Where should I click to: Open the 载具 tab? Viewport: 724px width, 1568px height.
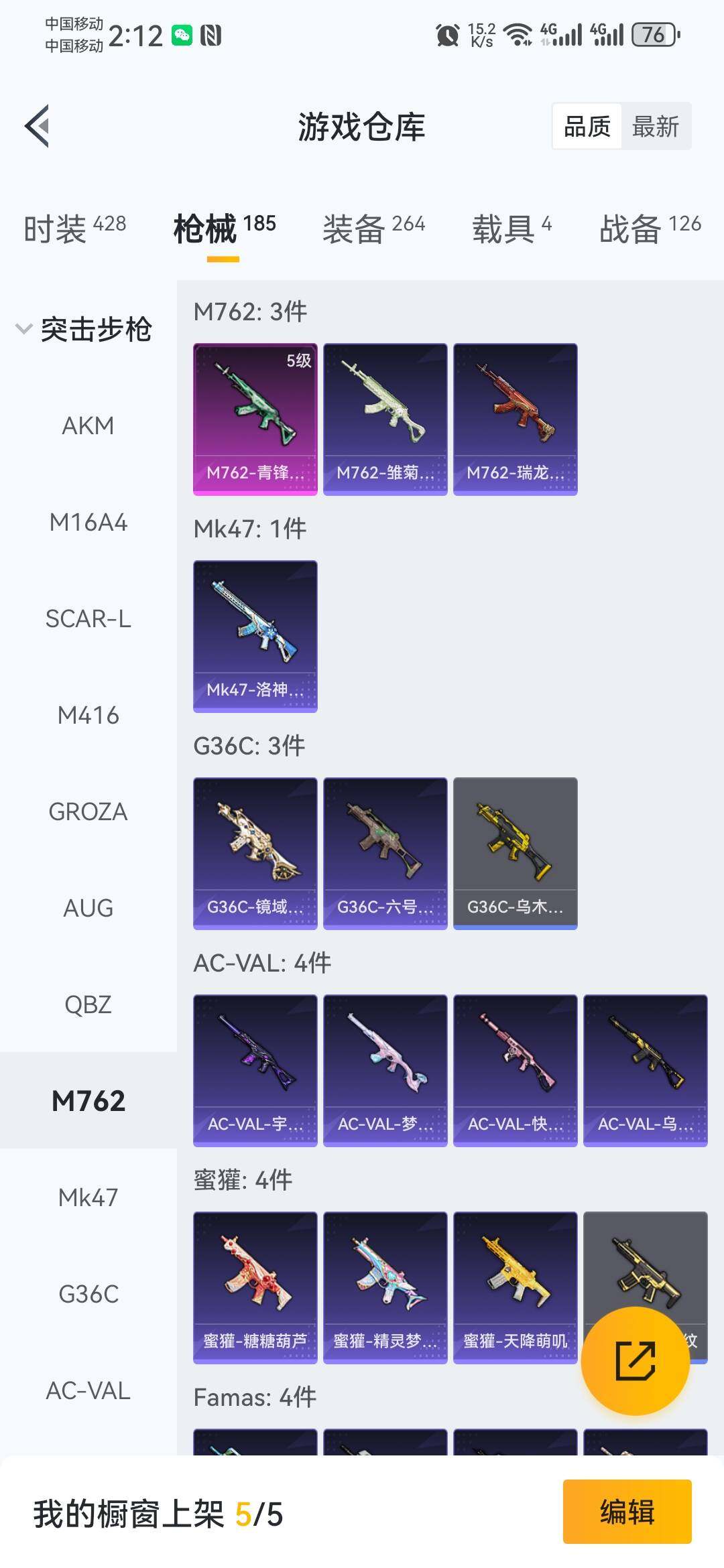511,228
